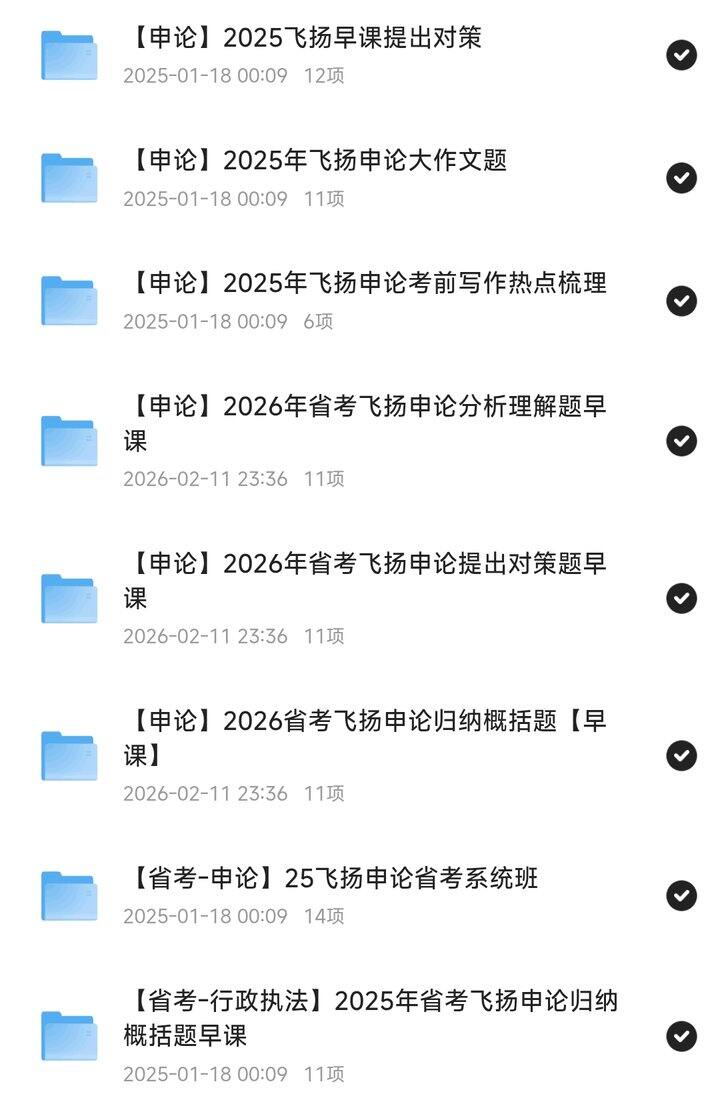This screenshot has width=720, height=1096.
Task: Deselect the 2026省考 归纳概括题【早课】 checkmark
Action: 682,755
